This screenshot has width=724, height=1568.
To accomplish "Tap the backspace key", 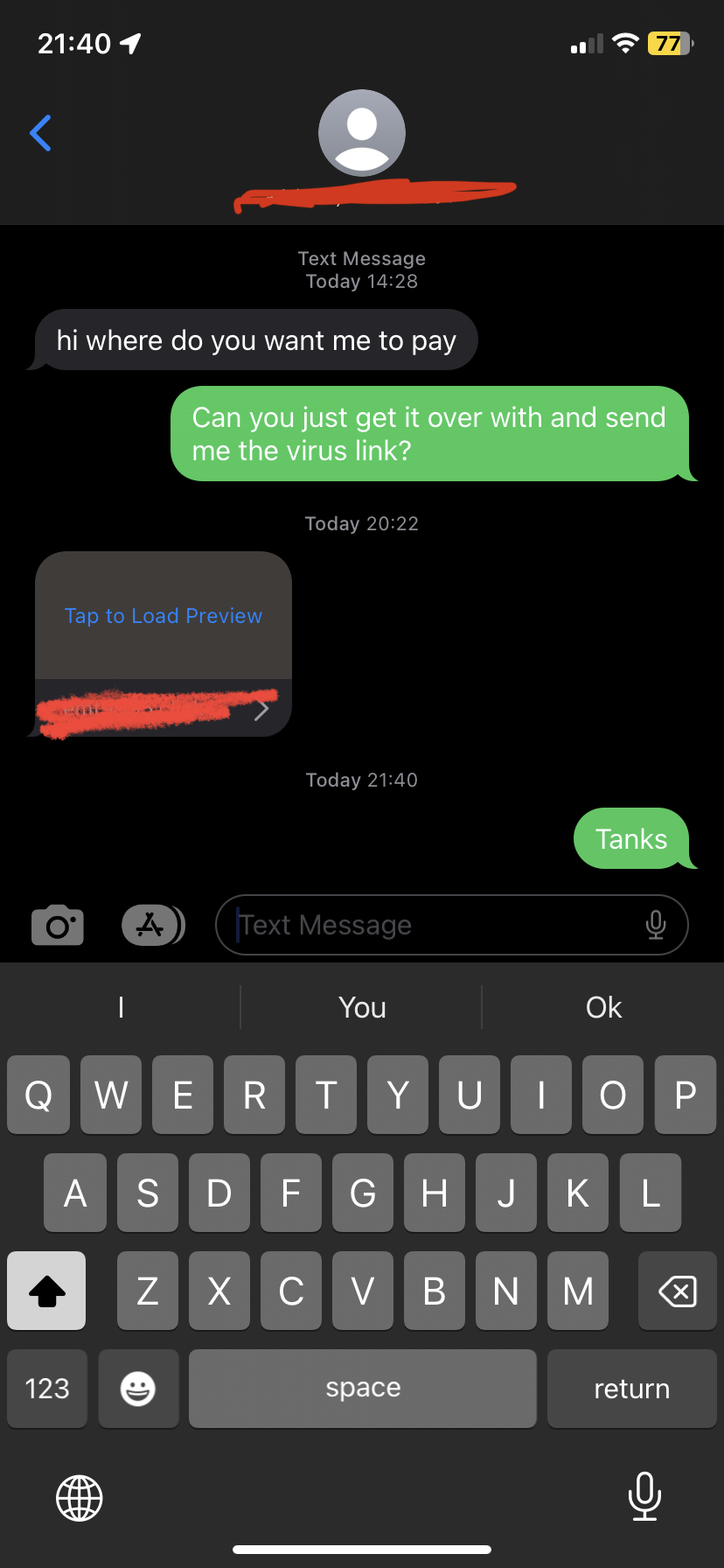I will [x=677, y=1291].
